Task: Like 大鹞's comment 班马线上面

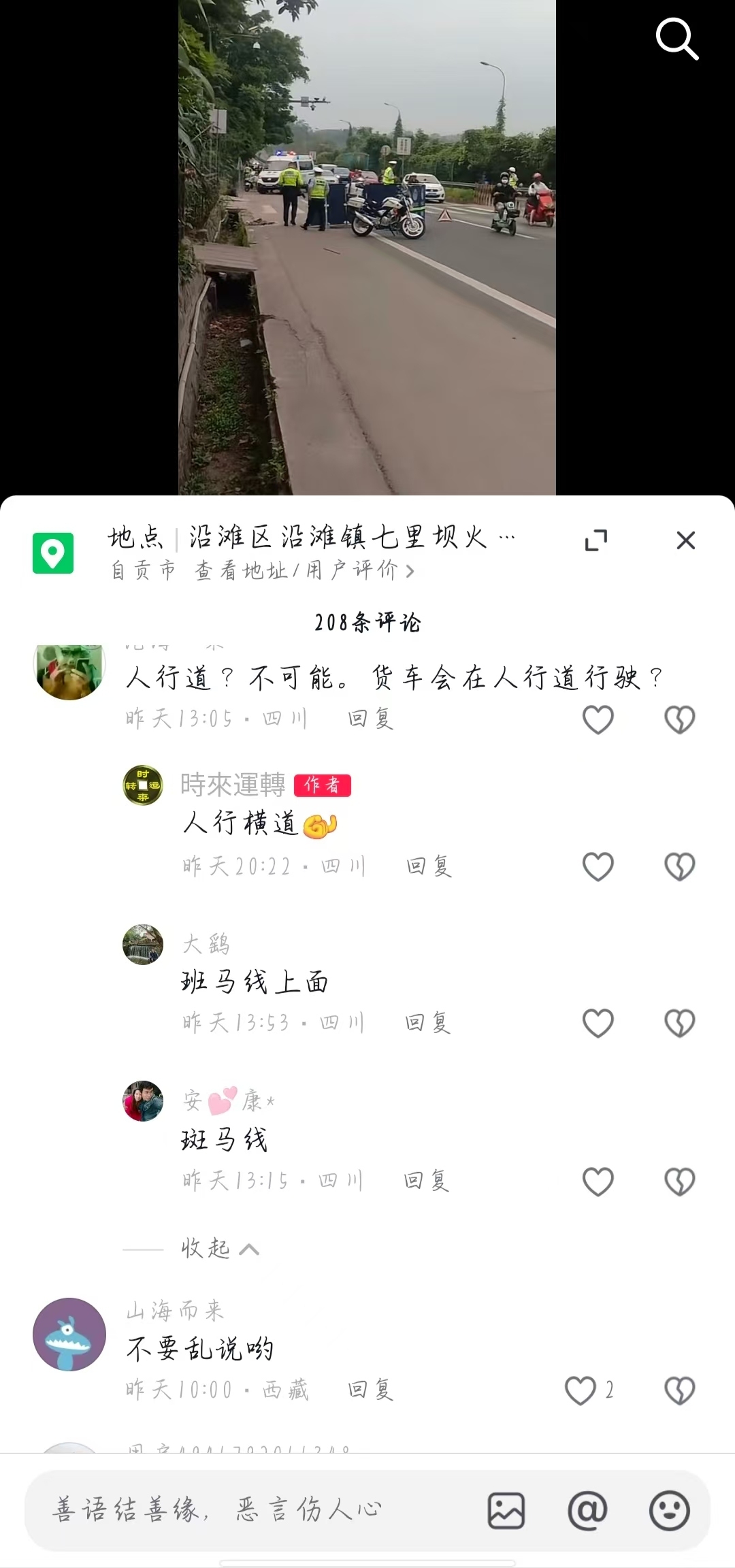Action: tap(598, 1023)
